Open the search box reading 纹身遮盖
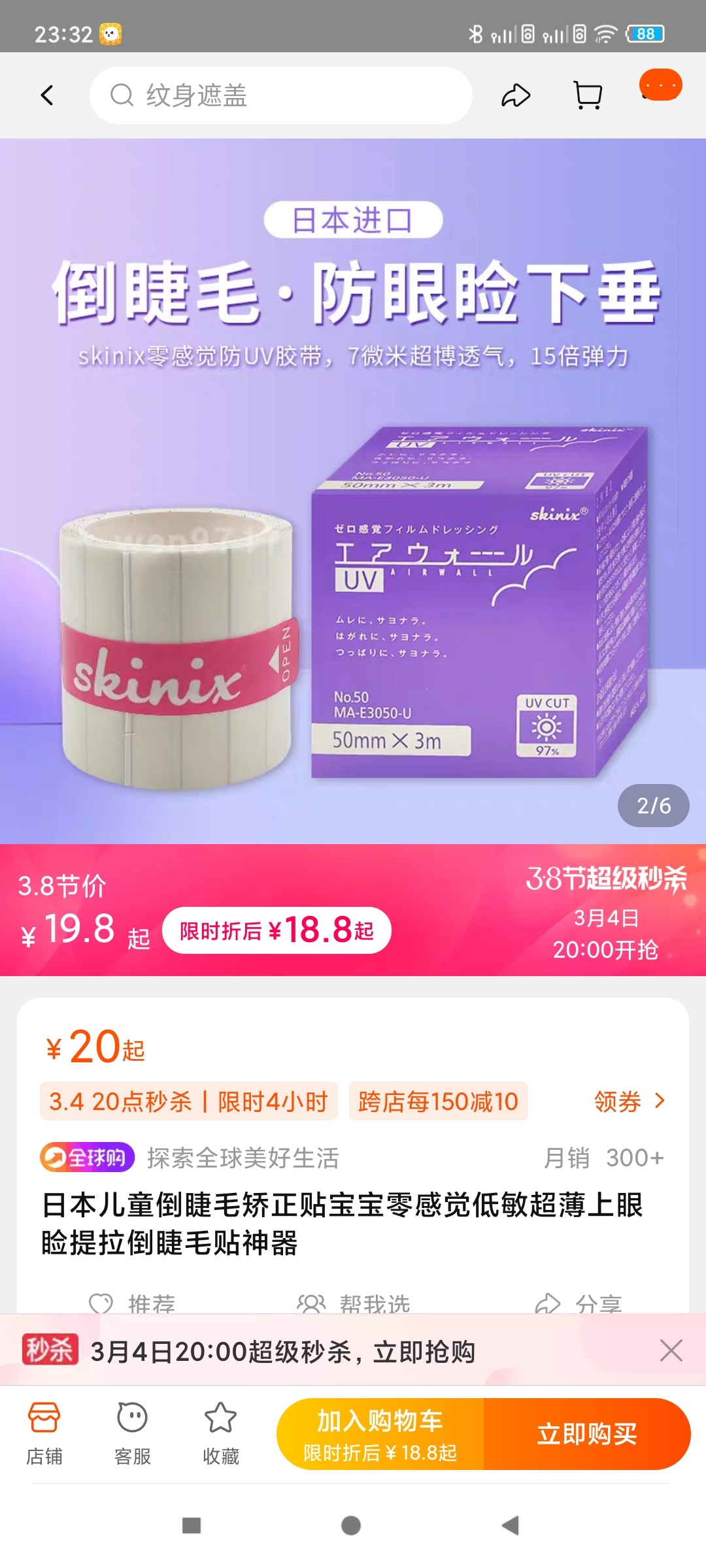 [x=281, y=95]
